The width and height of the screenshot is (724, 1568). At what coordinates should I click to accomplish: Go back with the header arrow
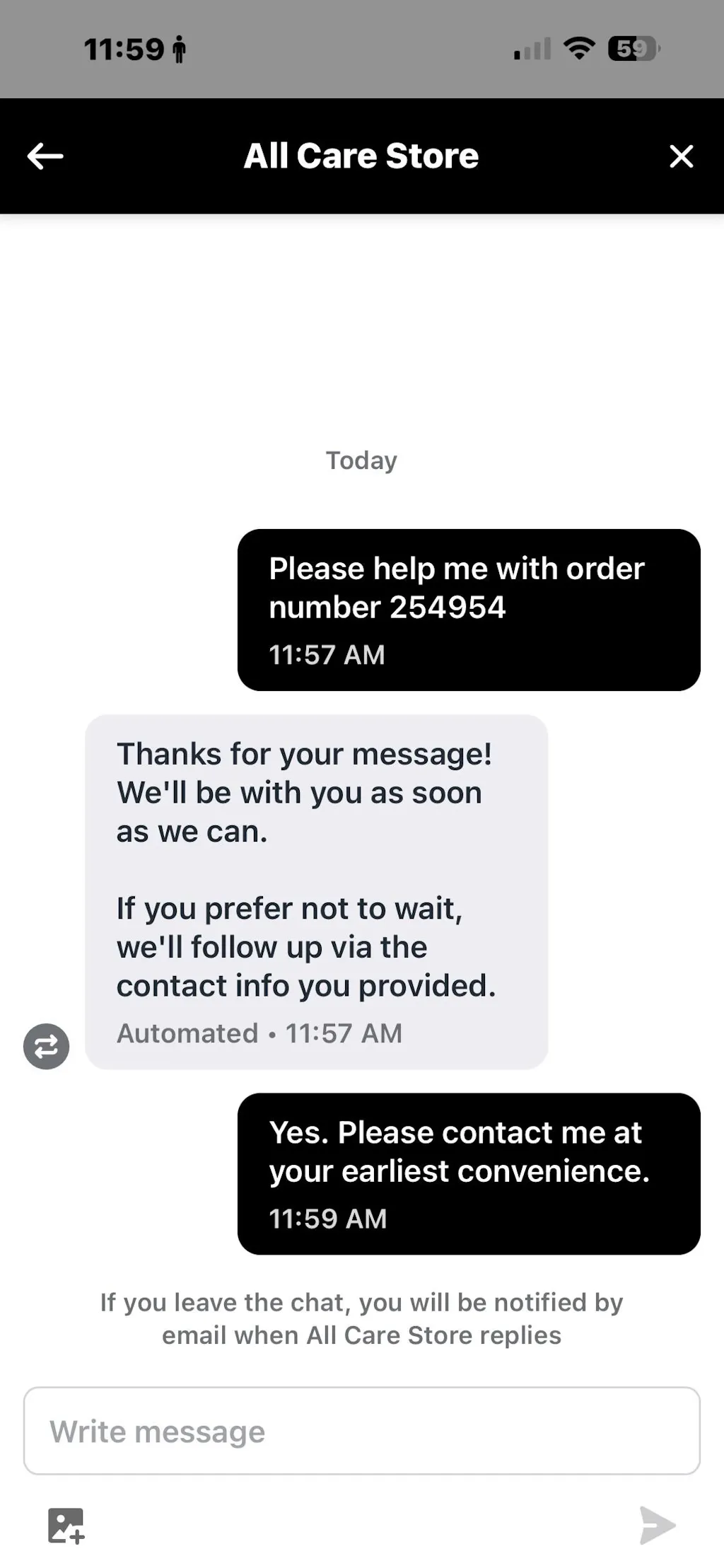pyautogui.click(x=45, y=156)
